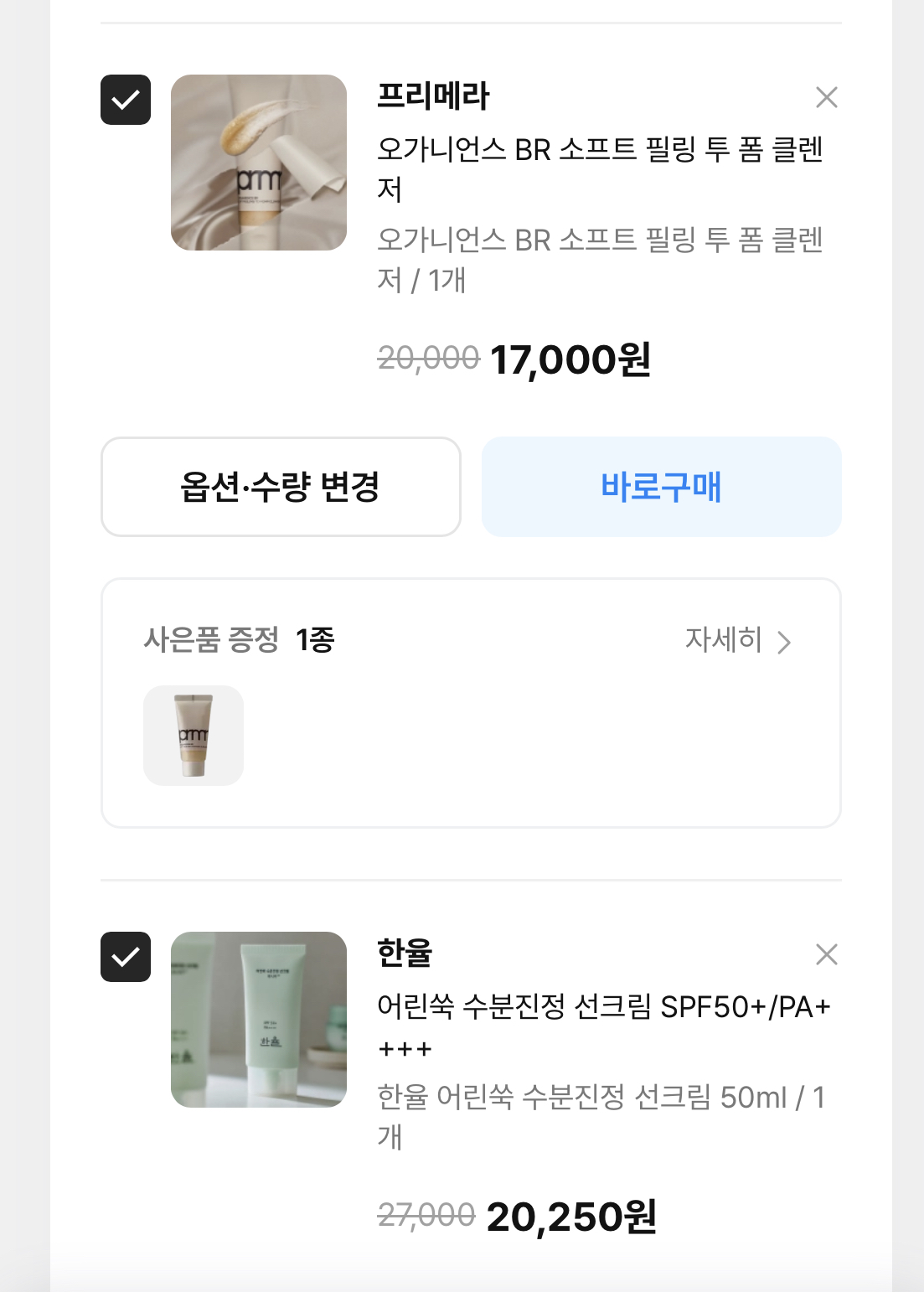Remove the 프리메라 cleanser from cart
Image resolution: width=924 pixels, height=1292 pixels.
[x=826, y=98]
